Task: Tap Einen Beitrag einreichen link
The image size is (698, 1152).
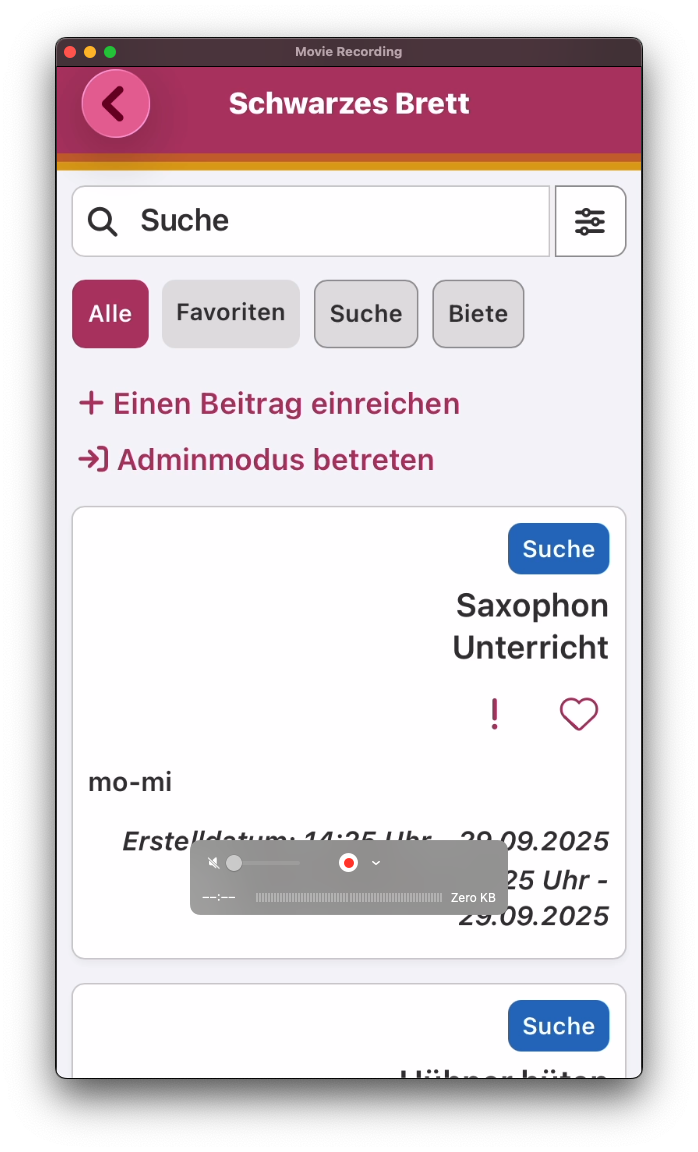Action: 270,404
